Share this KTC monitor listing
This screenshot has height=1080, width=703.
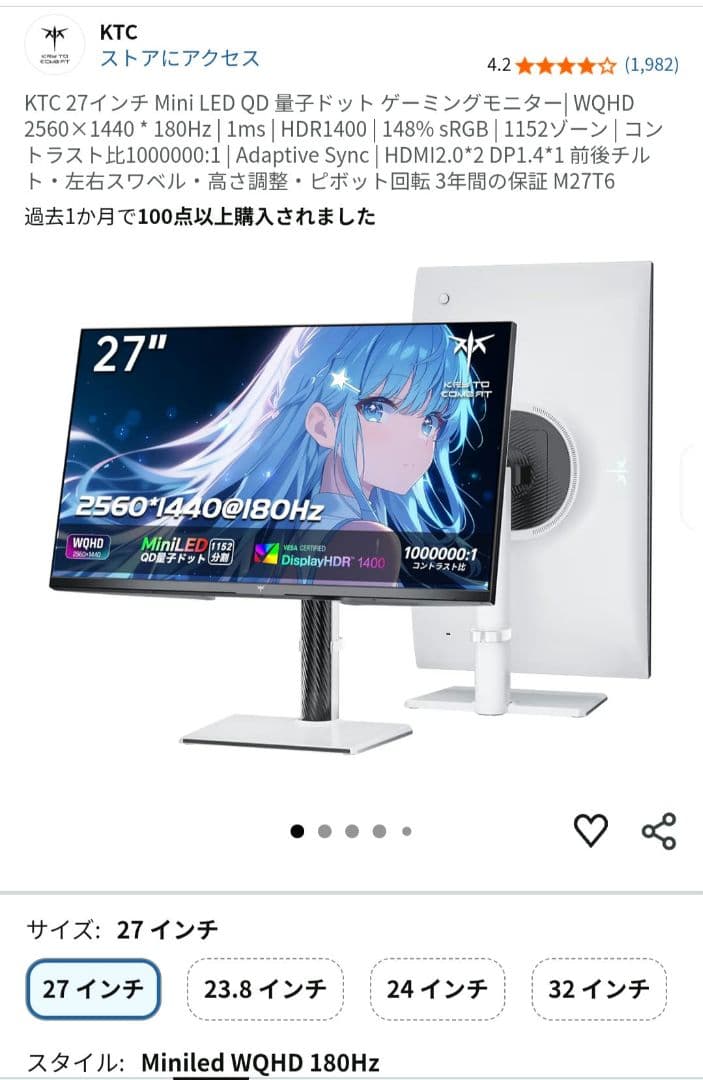(658, 831)
